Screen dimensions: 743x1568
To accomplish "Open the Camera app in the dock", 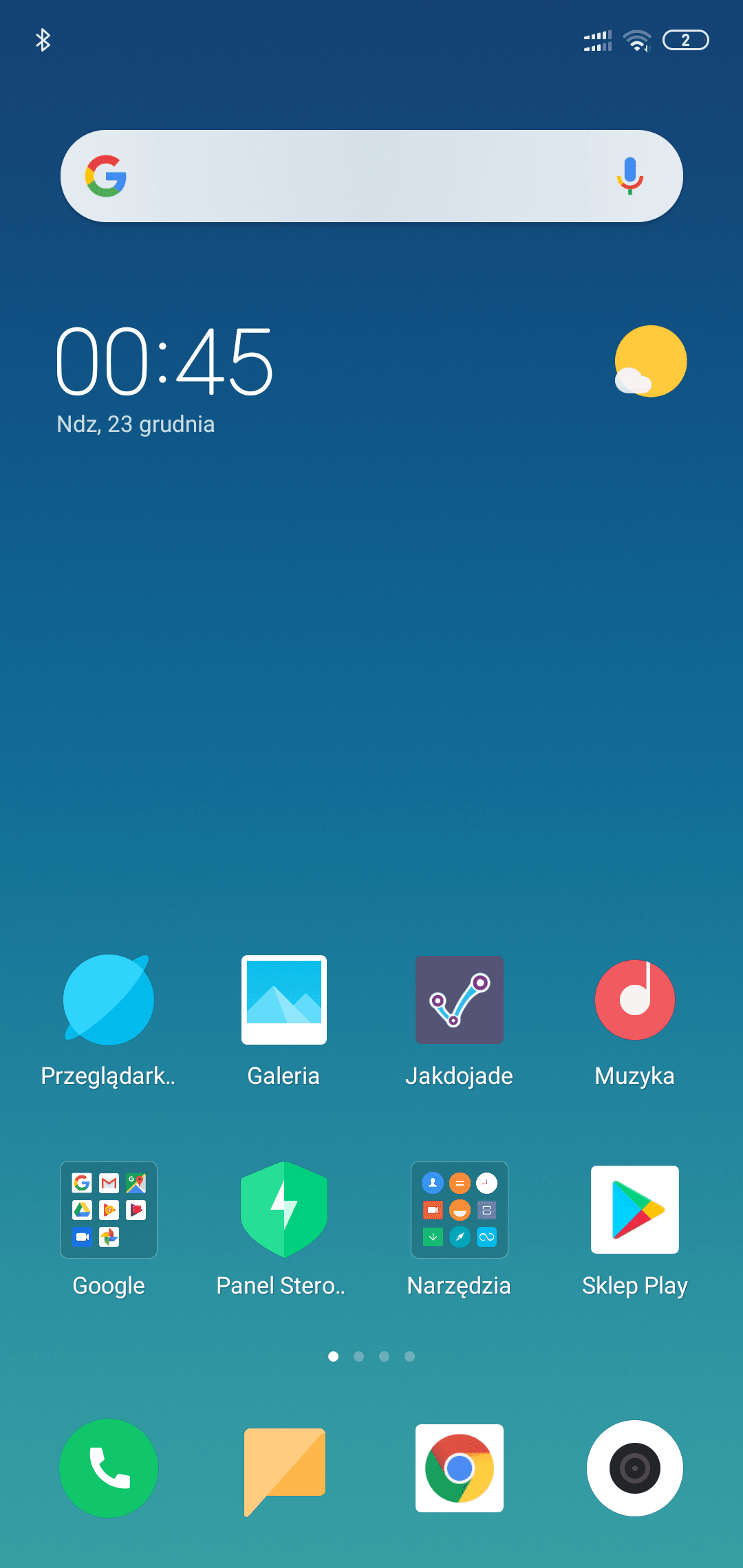I will (x=635, y=1468).
